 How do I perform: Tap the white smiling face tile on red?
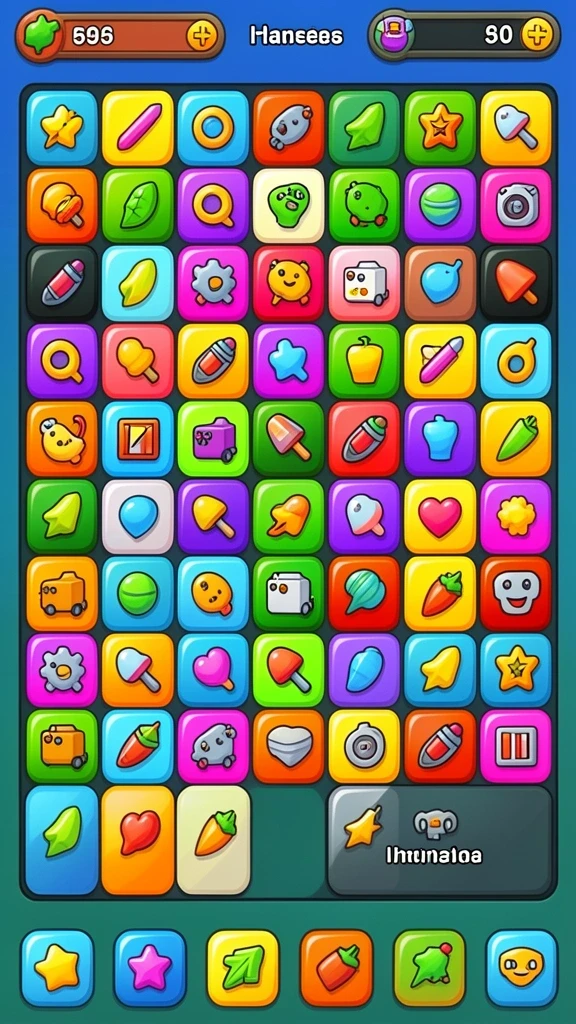516,593
